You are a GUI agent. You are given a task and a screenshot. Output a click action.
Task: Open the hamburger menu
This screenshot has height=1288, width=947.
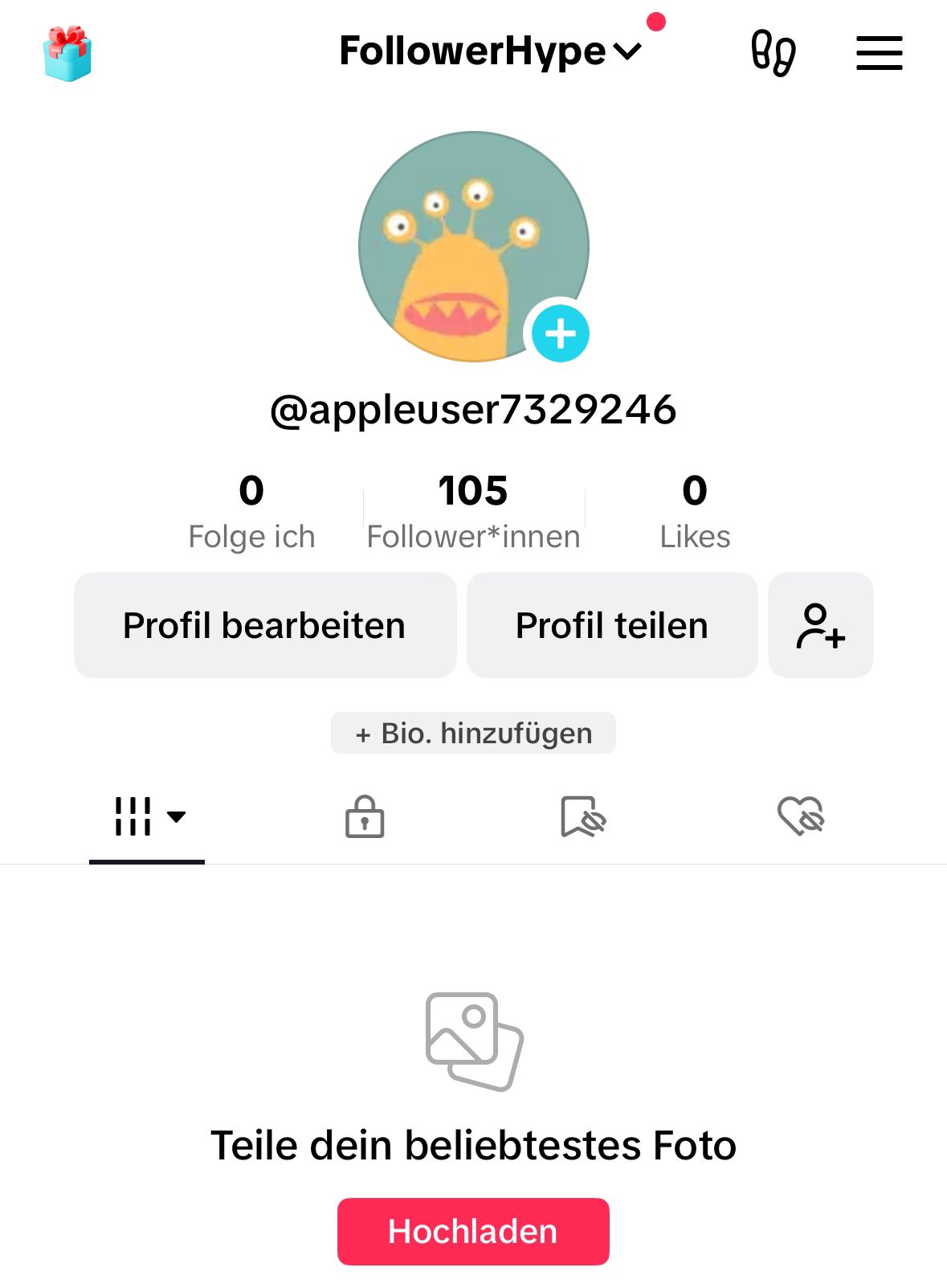coord(879,53)
